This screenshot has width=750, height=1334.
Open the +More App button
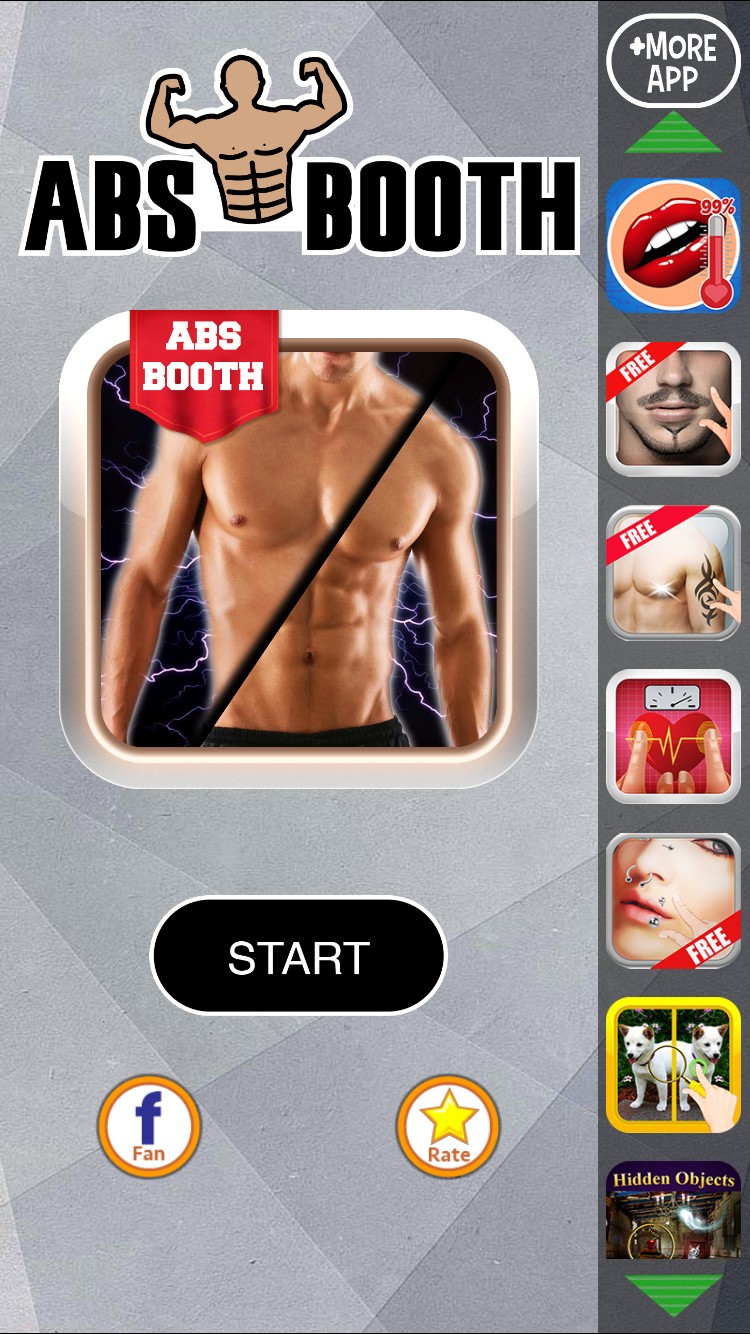[673, 61]
